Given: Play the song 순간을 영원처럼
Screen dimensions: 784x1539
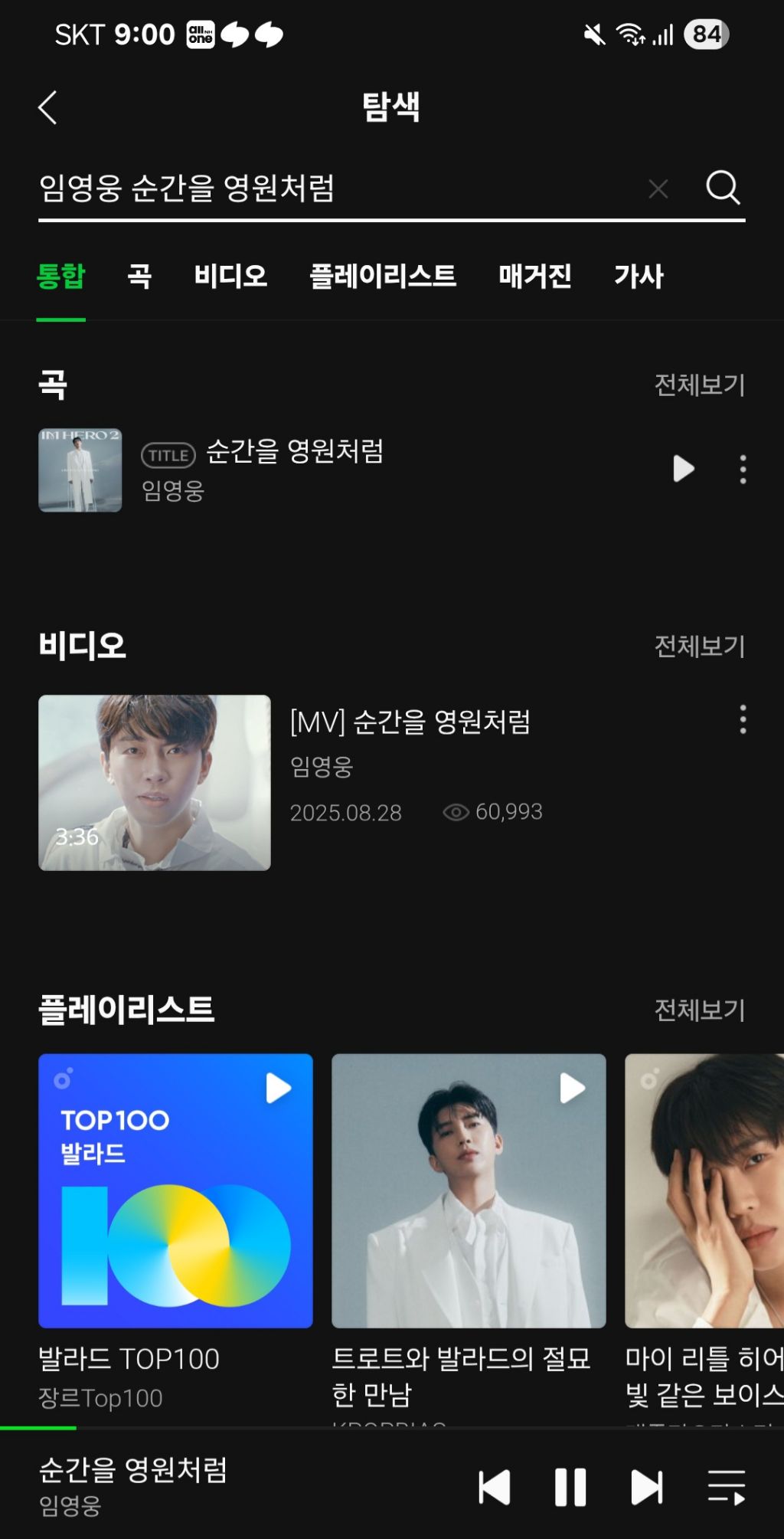Looking at the screenshot, I should pos(683,469).
